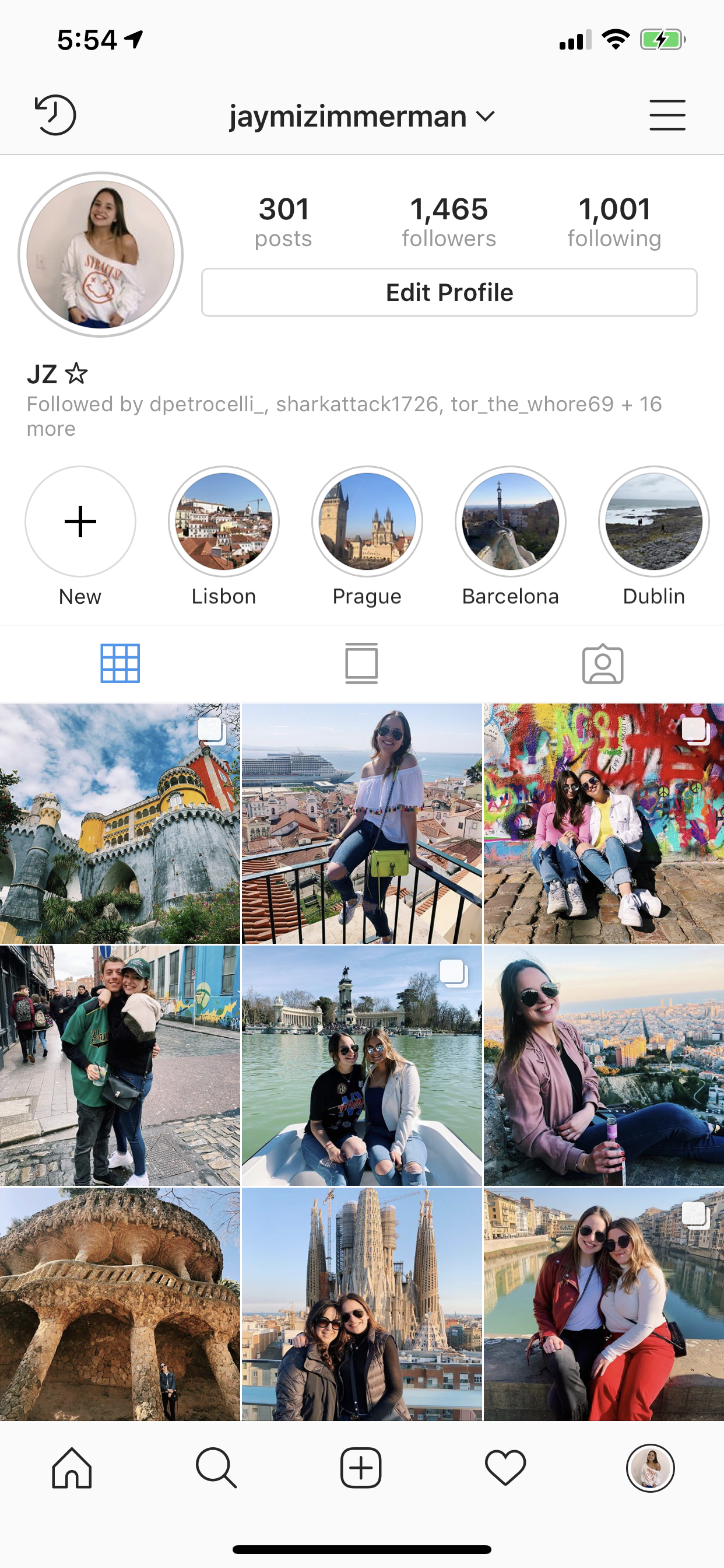Switch to the tagged photos tab
Screen dimensions: 724x1568
(x=602, y=663)
